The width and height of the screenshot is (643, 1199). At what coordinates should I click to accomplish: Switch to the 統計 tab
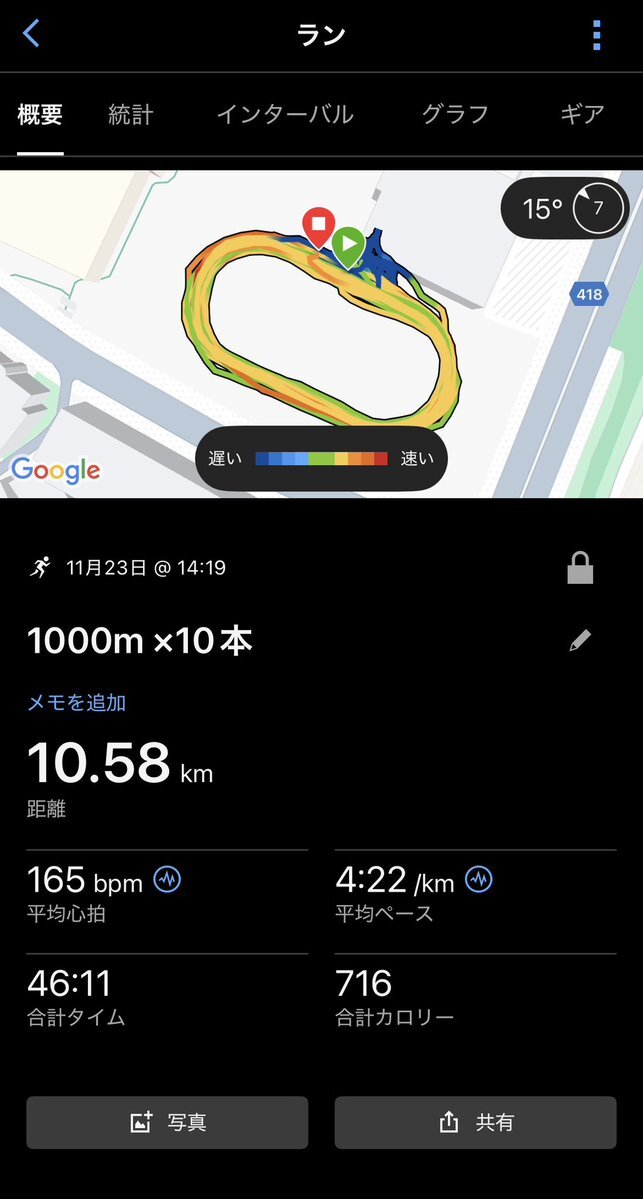(x=130, y=114)
